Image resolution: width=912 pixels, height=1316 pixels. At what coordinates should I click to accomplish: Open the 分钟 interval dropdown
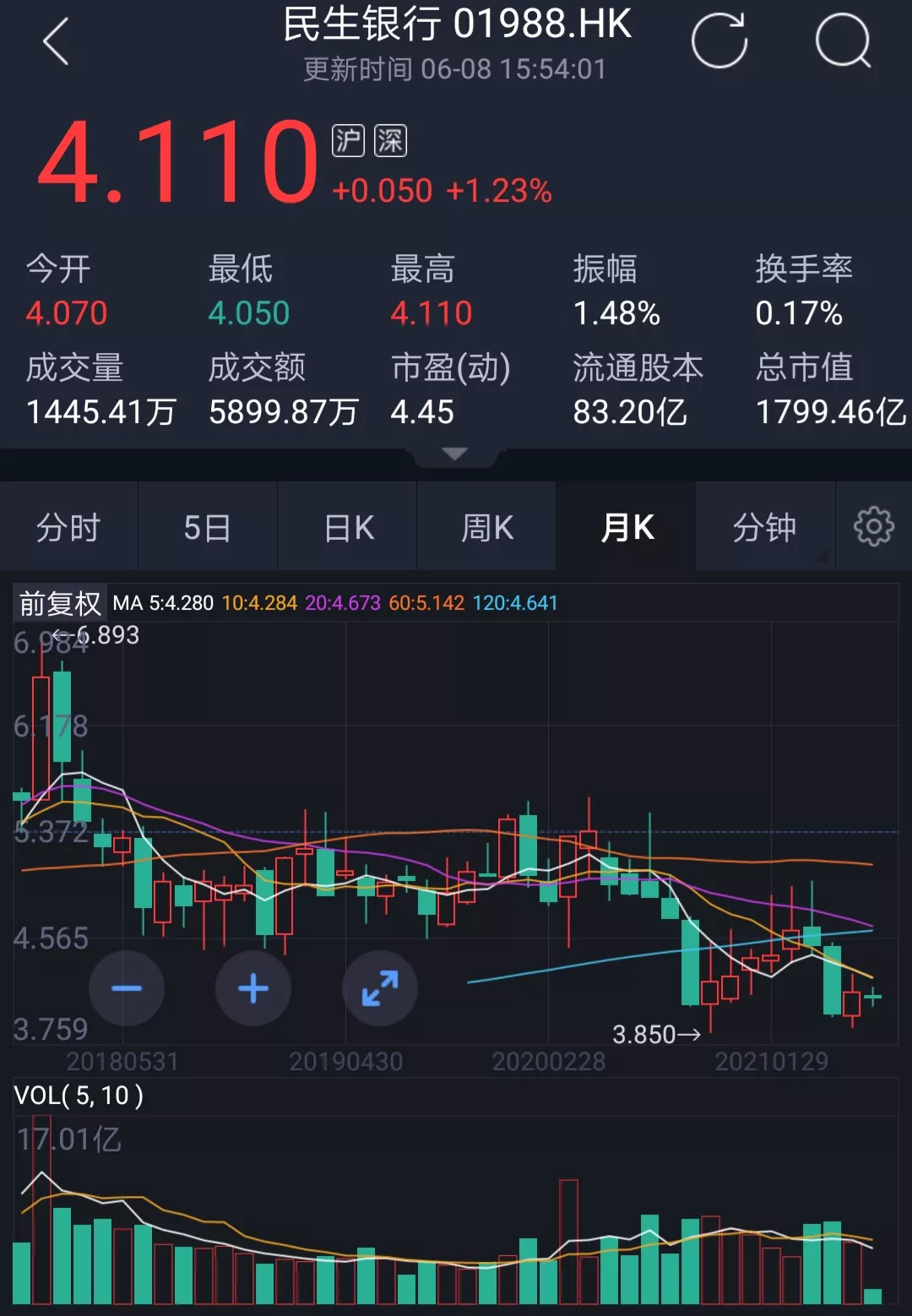[x=765, y=527]
